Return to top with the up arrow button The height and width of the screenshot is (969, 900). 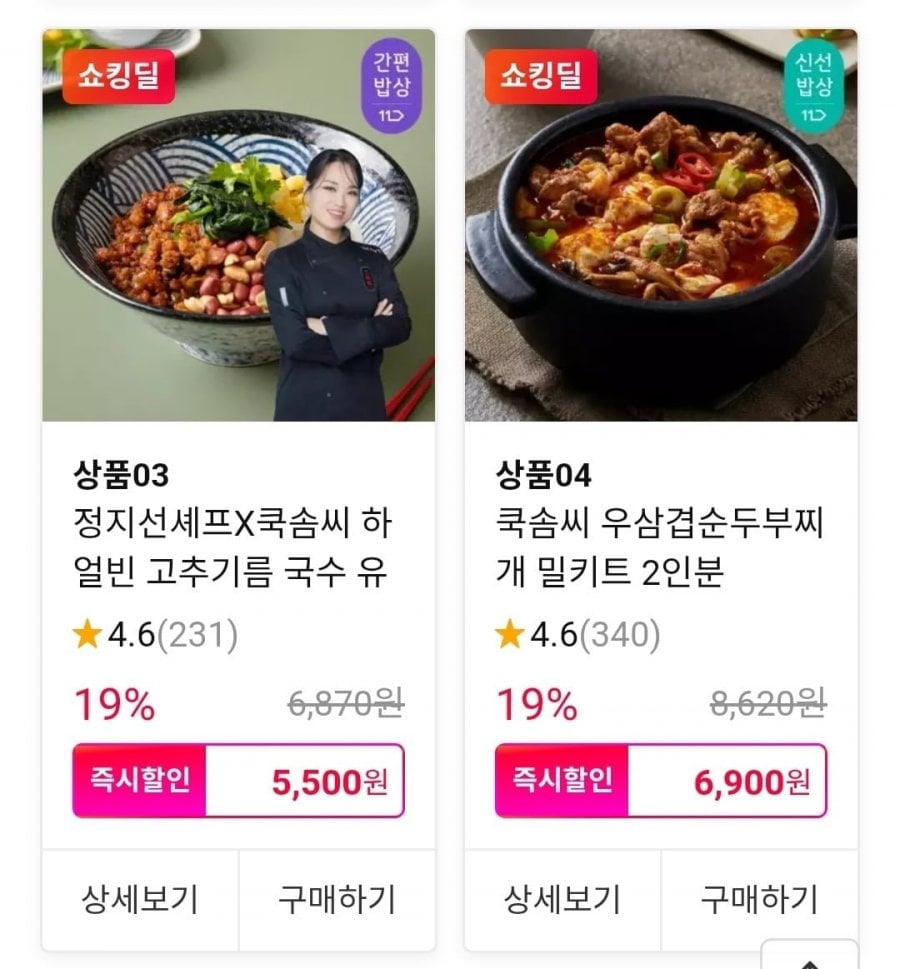pos(809,956)
